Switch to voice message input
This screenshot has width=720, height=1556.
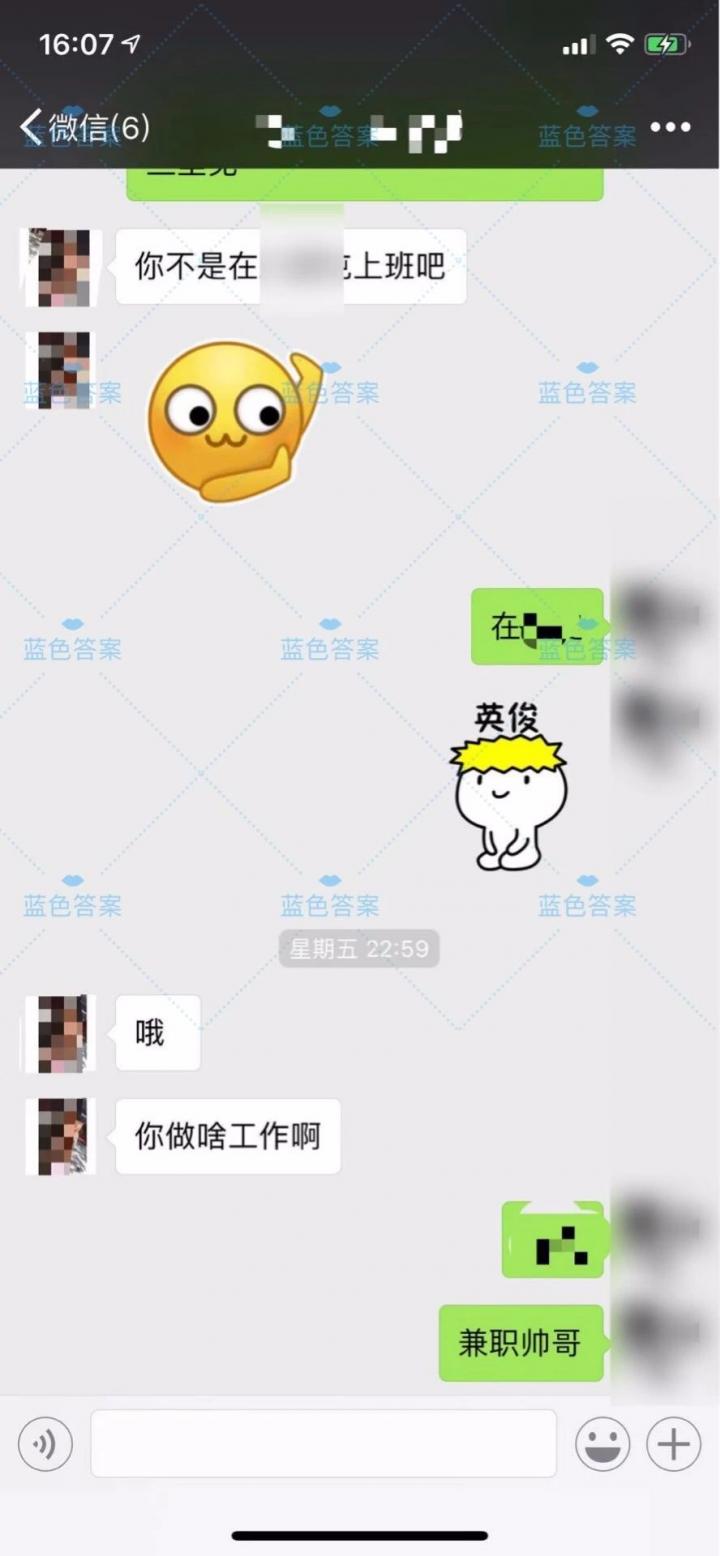[45, 1444]
